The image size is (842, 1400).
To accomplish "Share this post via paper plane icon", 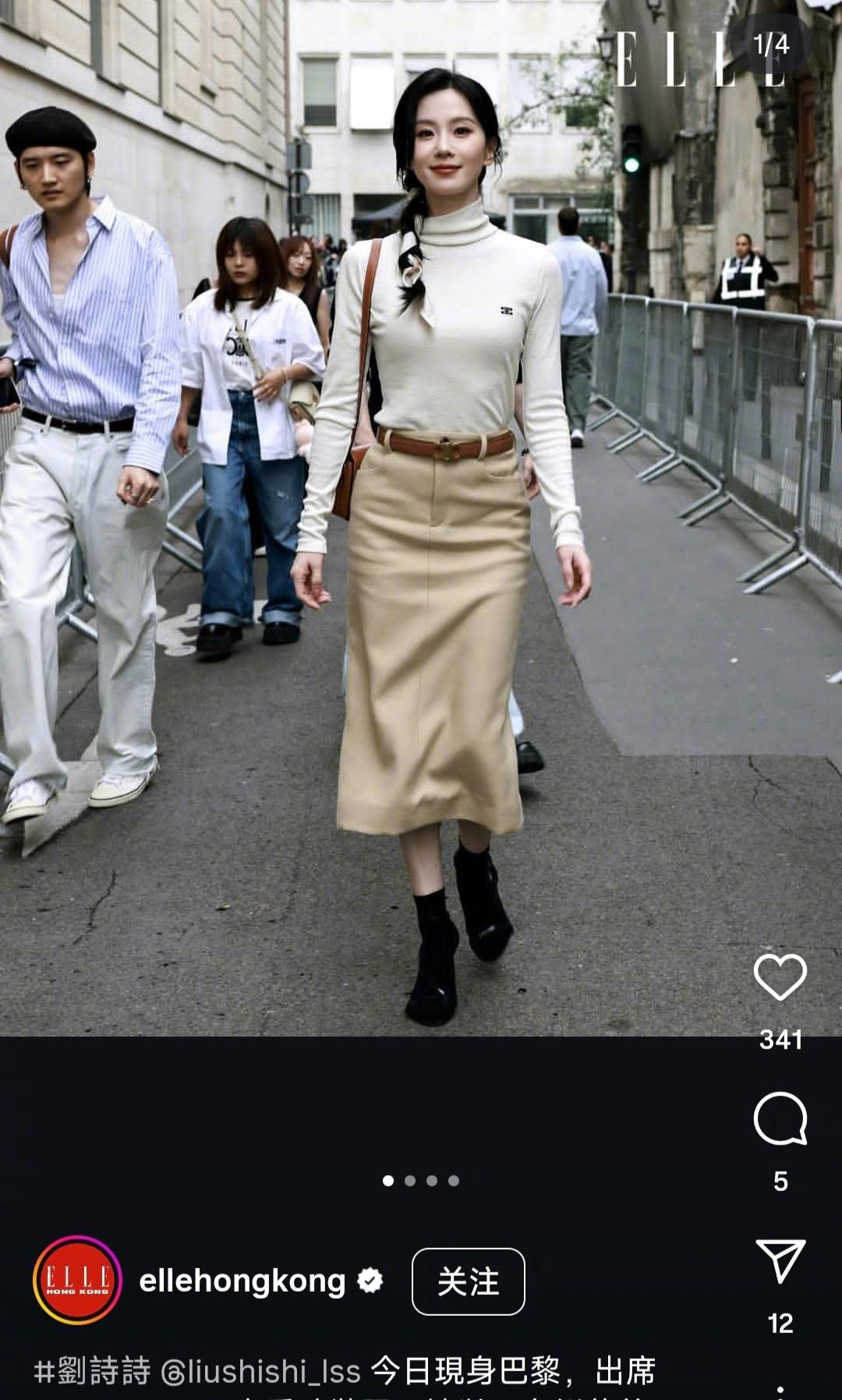I will 780,1260.
